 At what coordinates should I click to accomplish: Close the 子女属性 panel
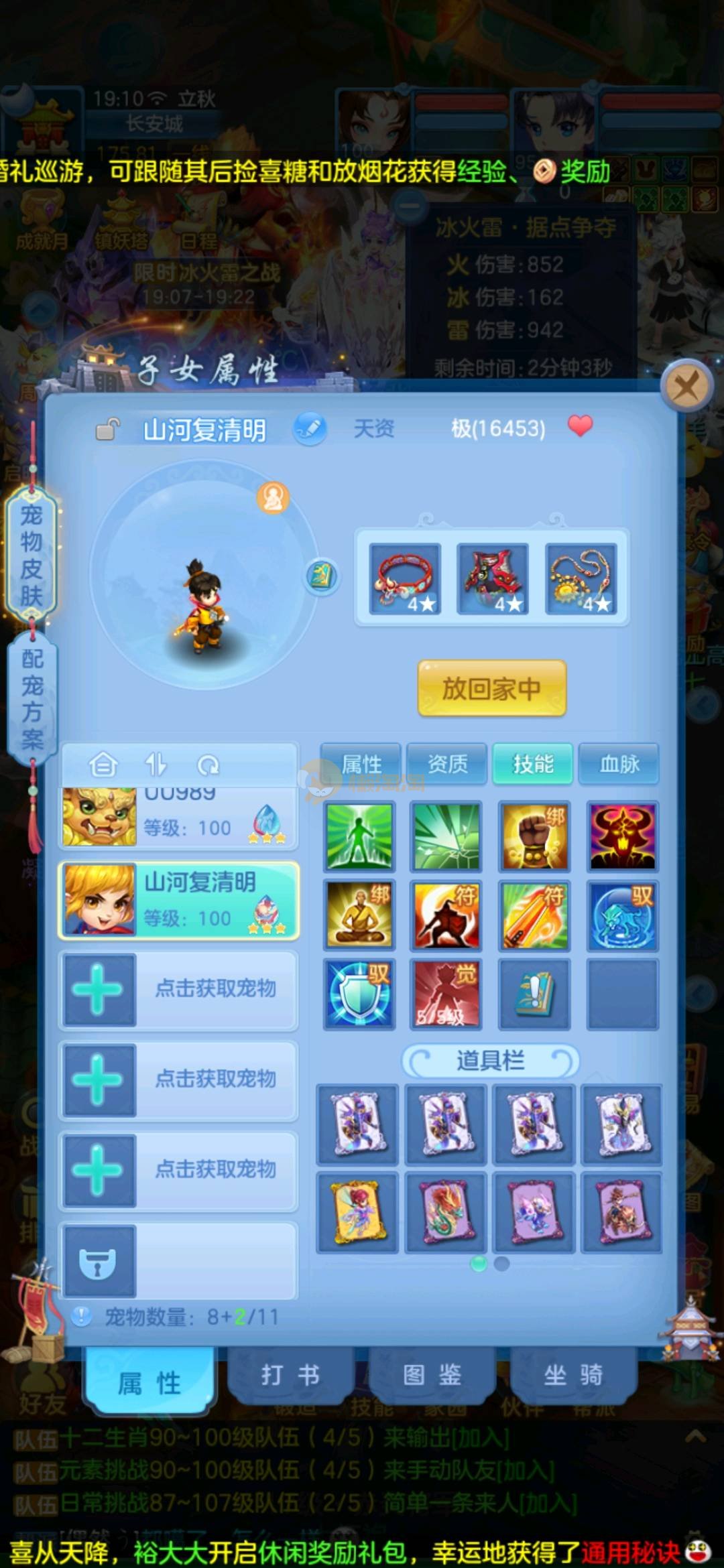point(686,386)
